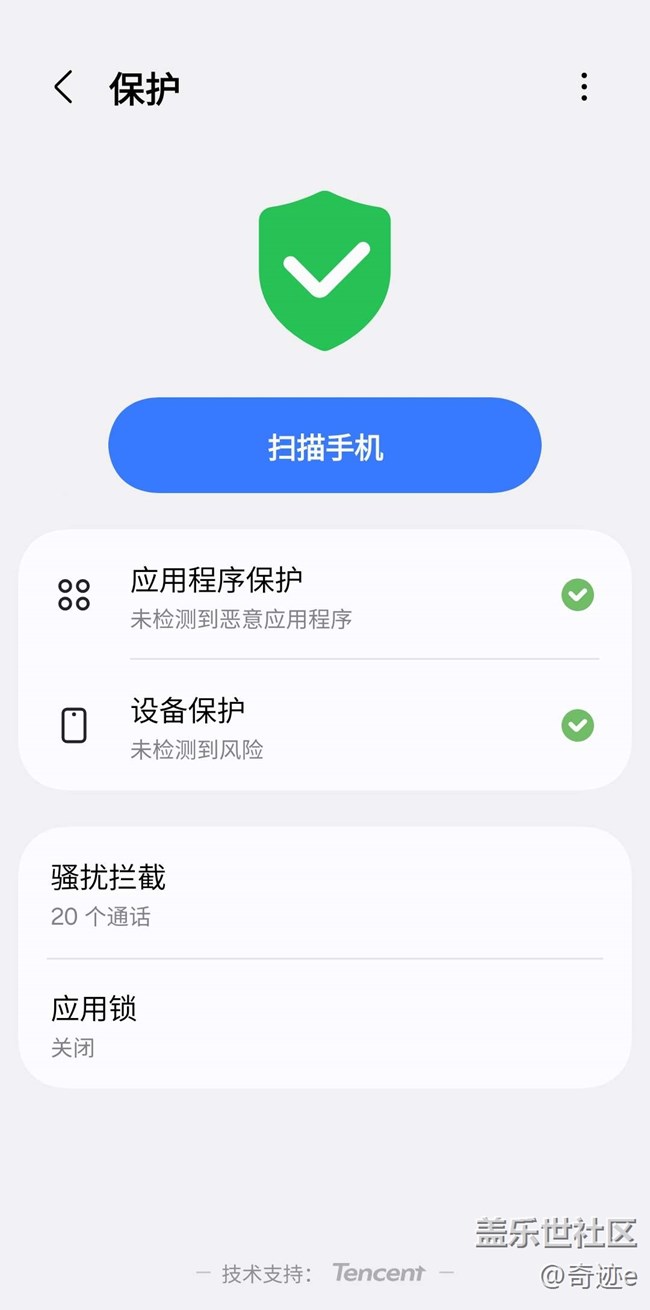
Task: Select the 应用锁 row
Action: [325, 1024]
